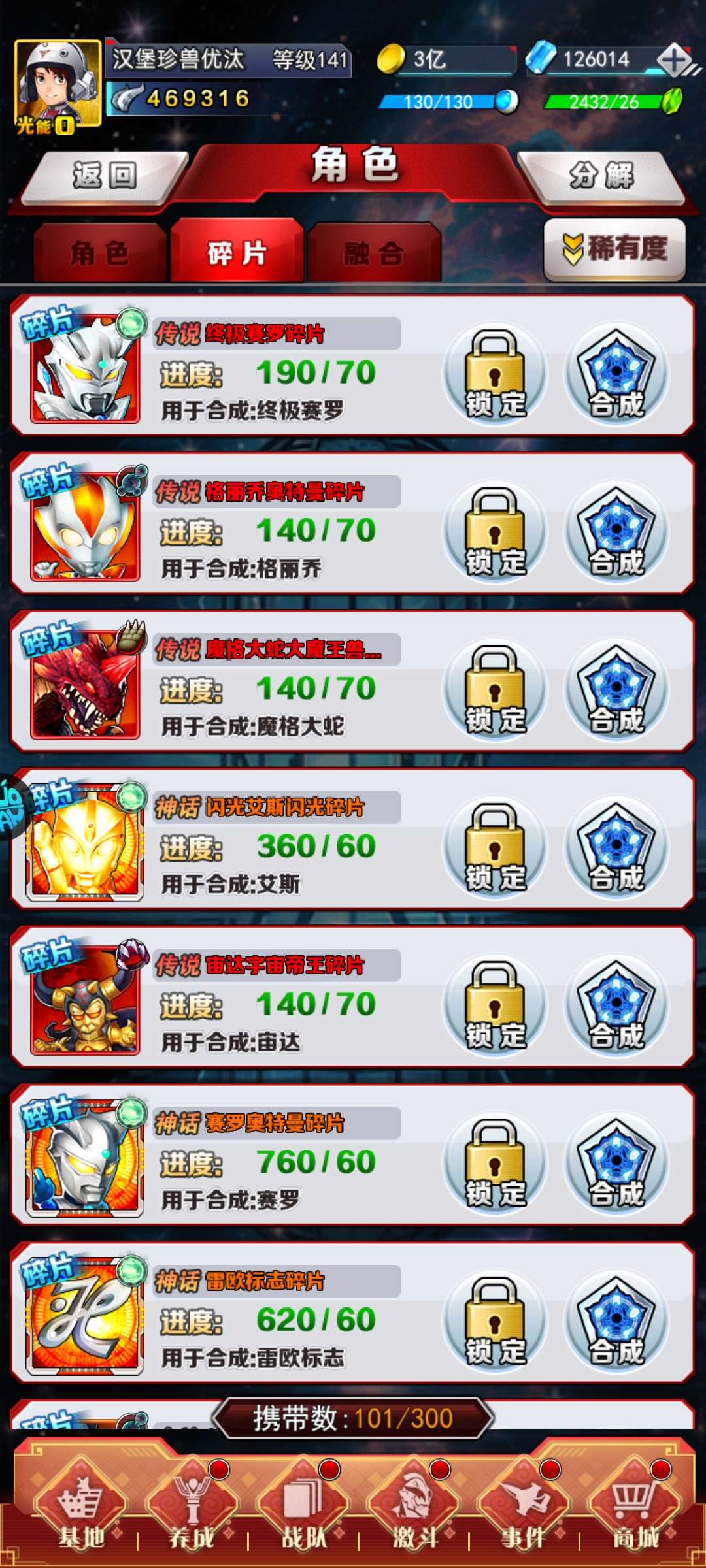Open the player avatar profile

click(58, 83)
